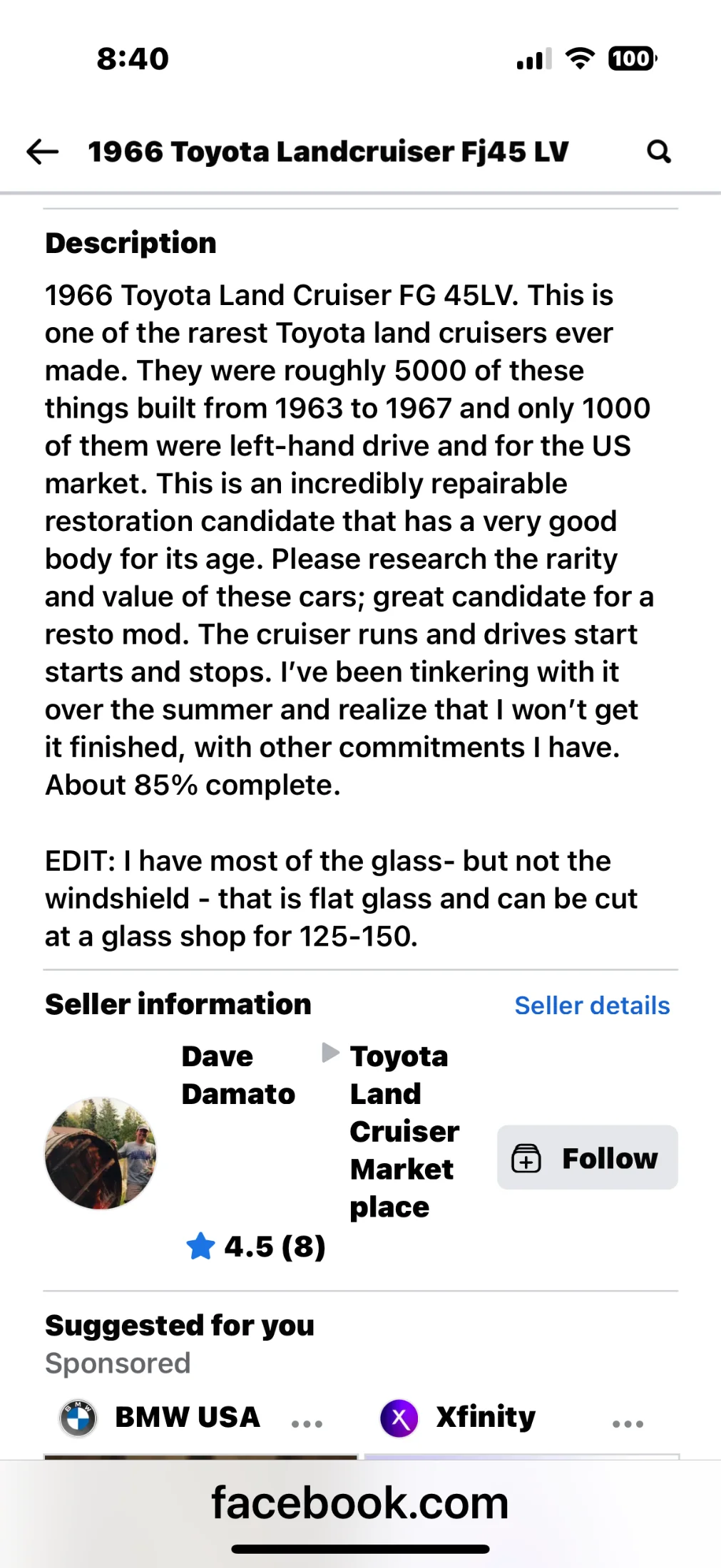Open options menu for the Xfinity ad
Viewport: 721px width, 1568px height.
tap(628, 1423)
